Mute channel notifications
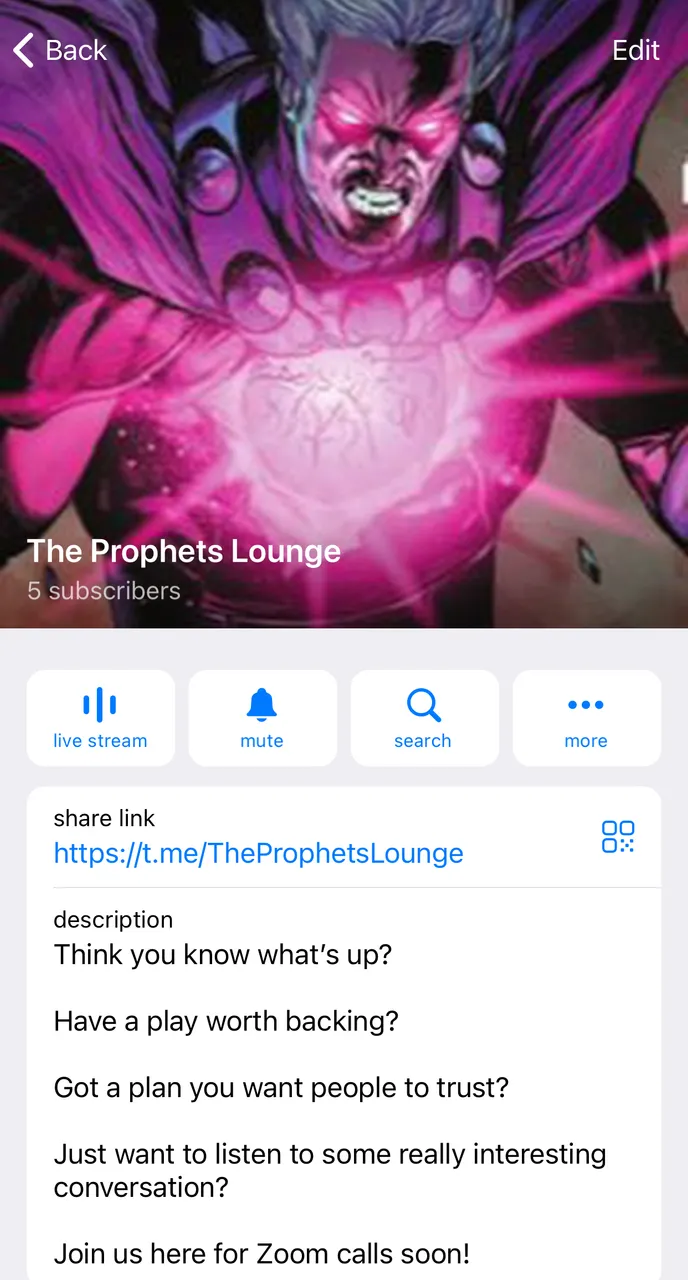This screenshot has height=1280, width=688. (x=262, y=718)
